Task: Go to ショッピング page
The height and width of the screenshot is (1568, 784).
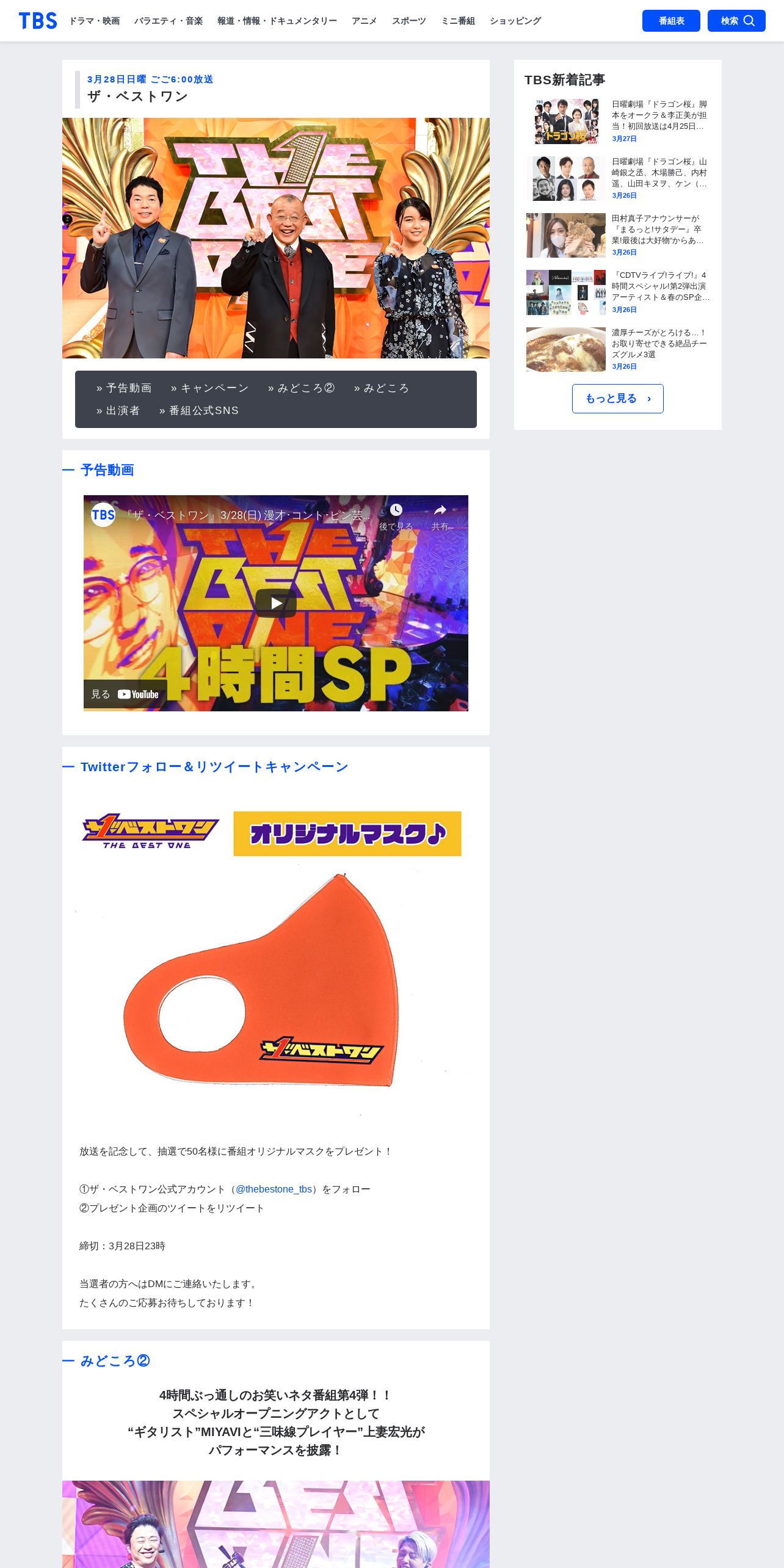Action: (x=515, y=21)
